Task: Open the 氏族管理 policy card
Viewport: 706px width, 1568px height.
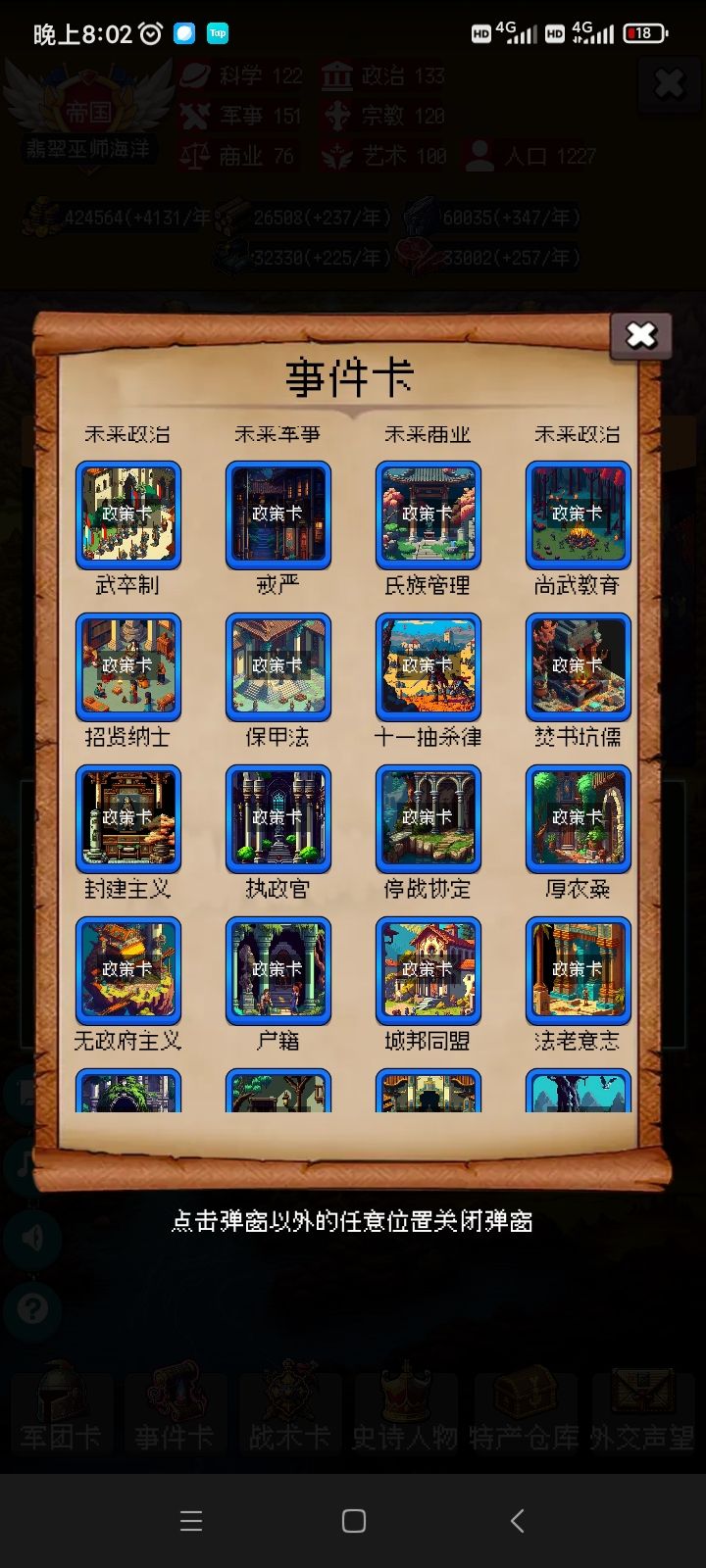Action: 428,514
